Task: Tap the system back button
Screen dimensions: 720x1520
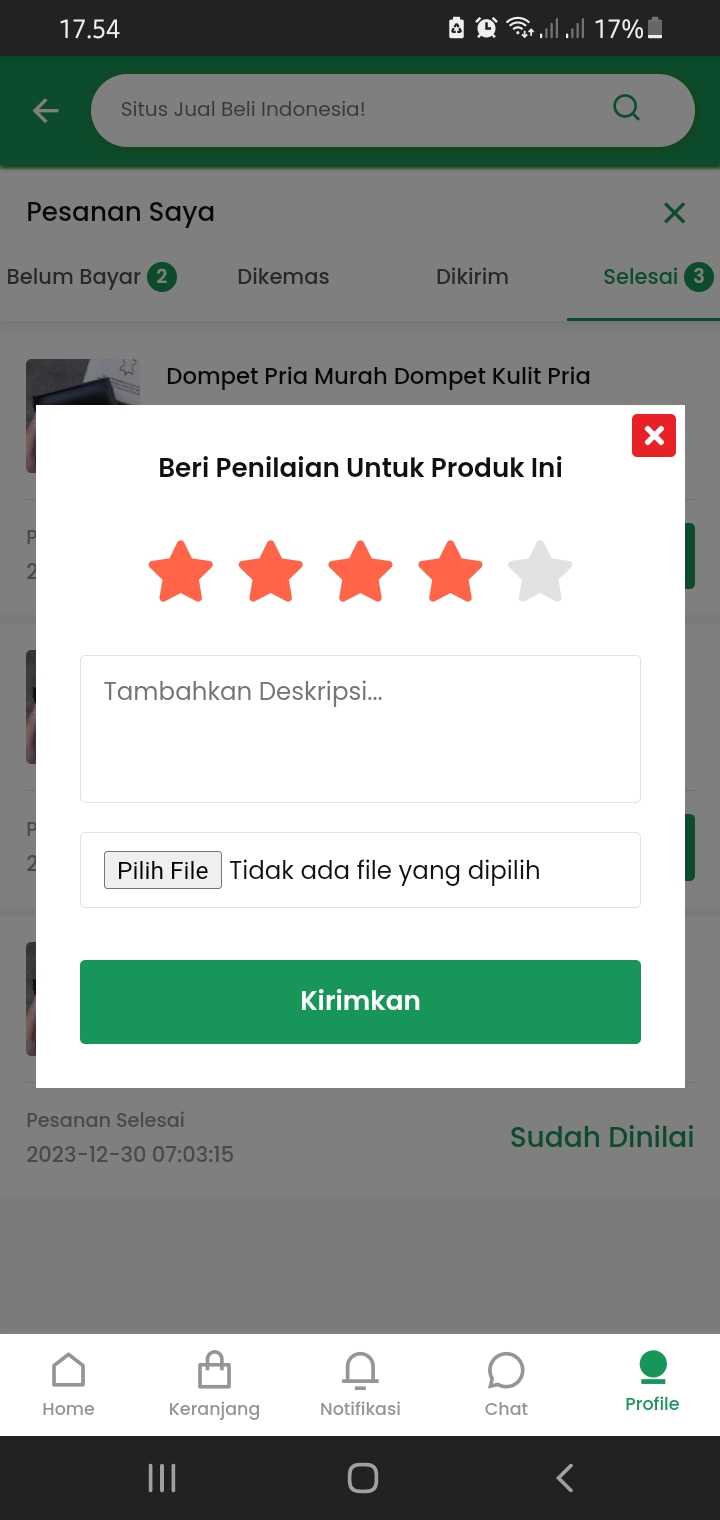Action: (565, 1478)
